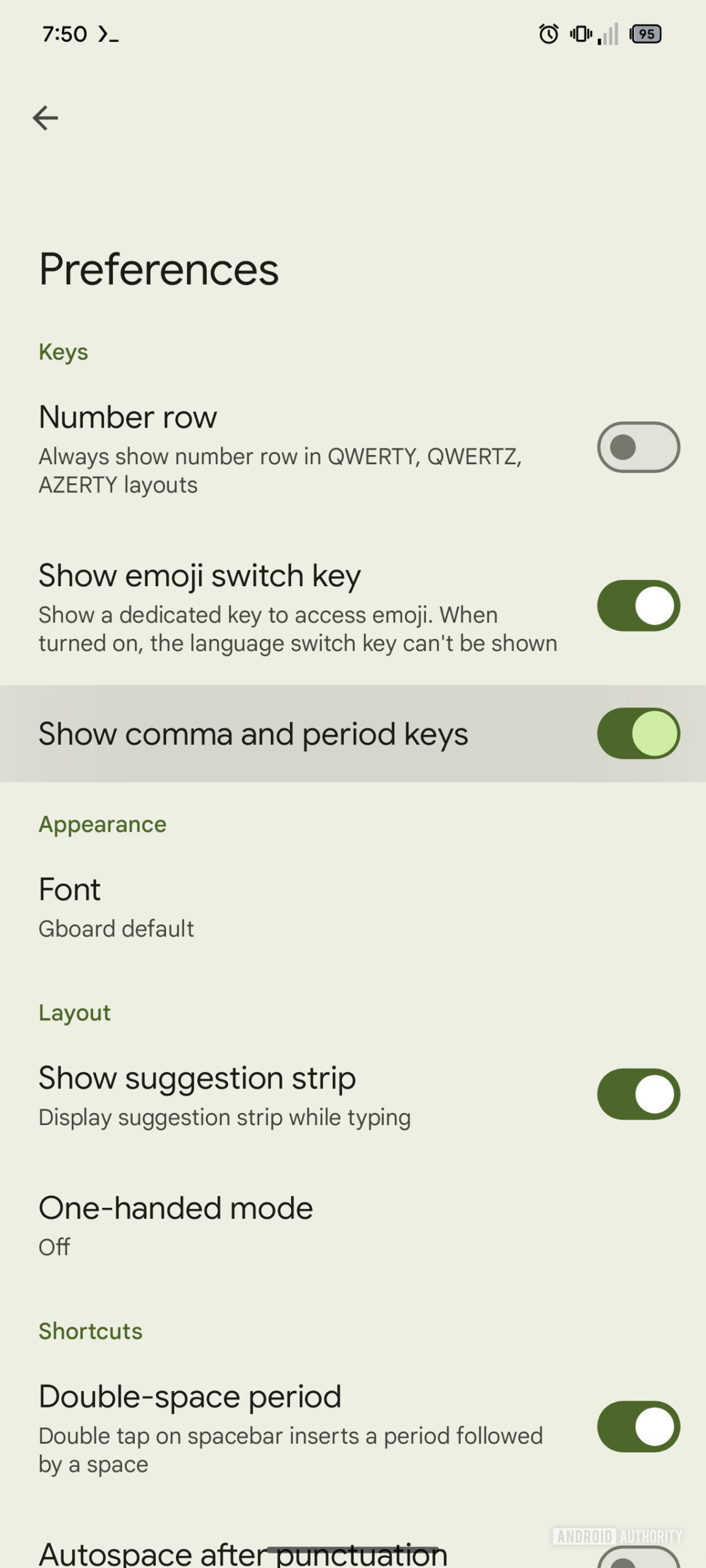This screenshot has height=1568, width=706.
Task: Enable the Number row switch
Action: coord(638,447)
